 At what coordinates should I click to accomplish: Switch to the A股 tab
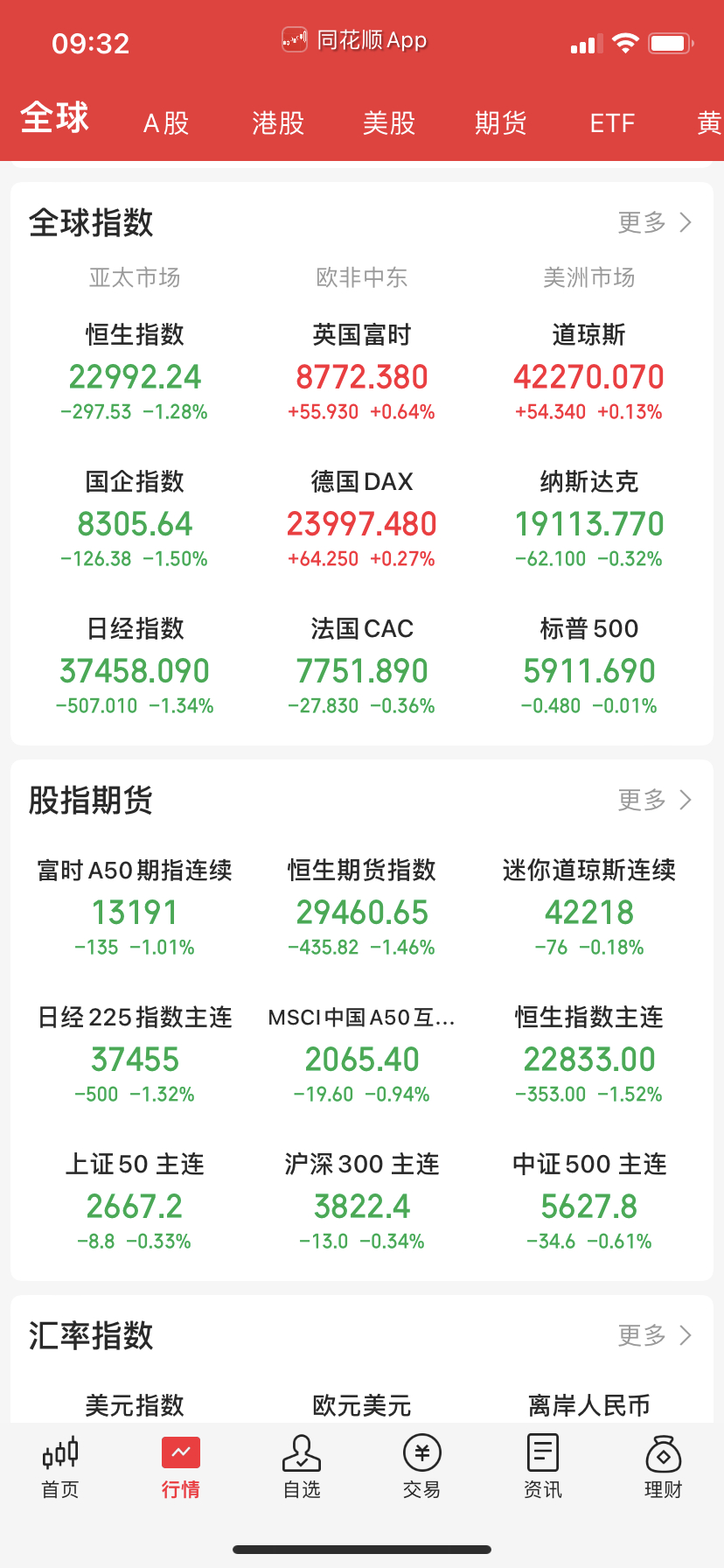coord(166,123)
